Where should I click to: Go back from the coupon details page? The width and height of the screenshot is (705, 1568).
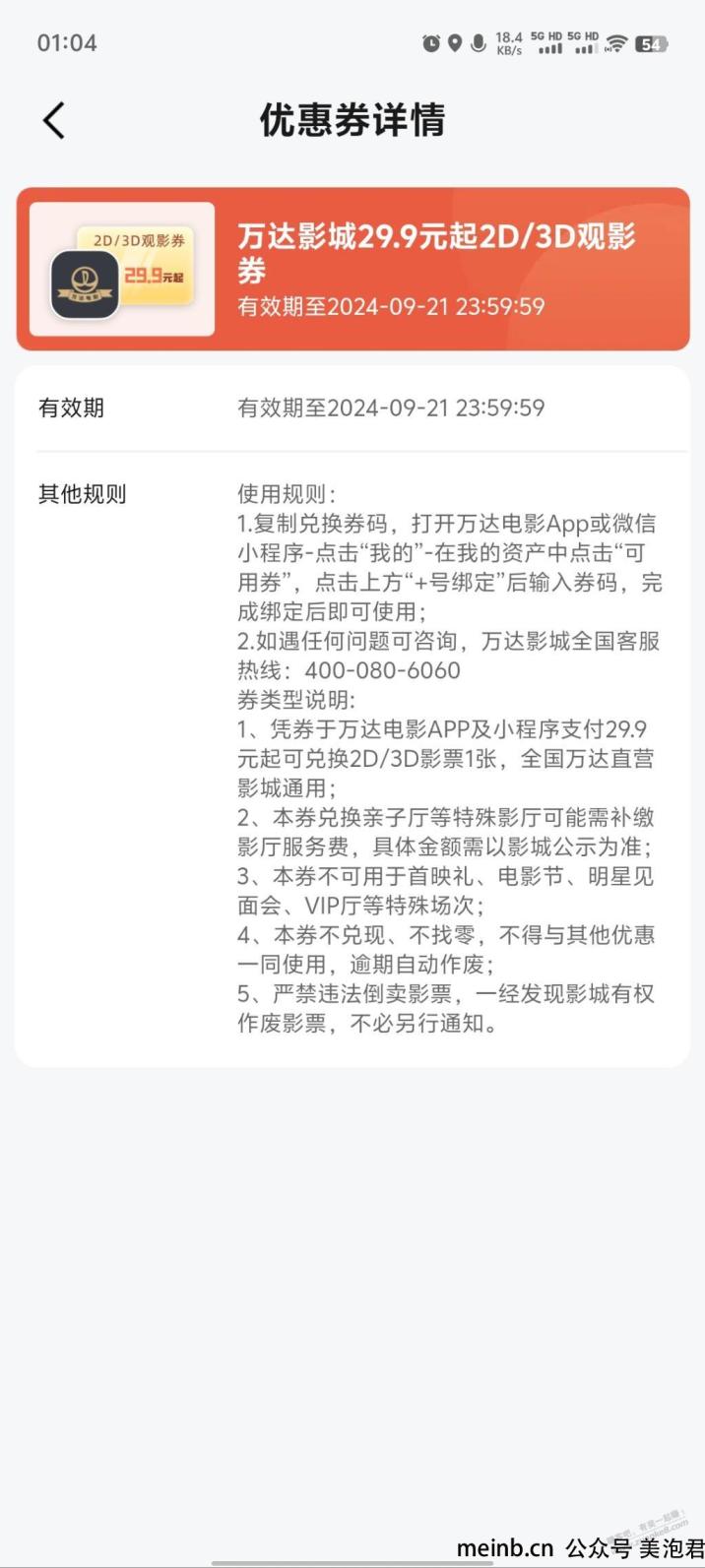[54, 120]
